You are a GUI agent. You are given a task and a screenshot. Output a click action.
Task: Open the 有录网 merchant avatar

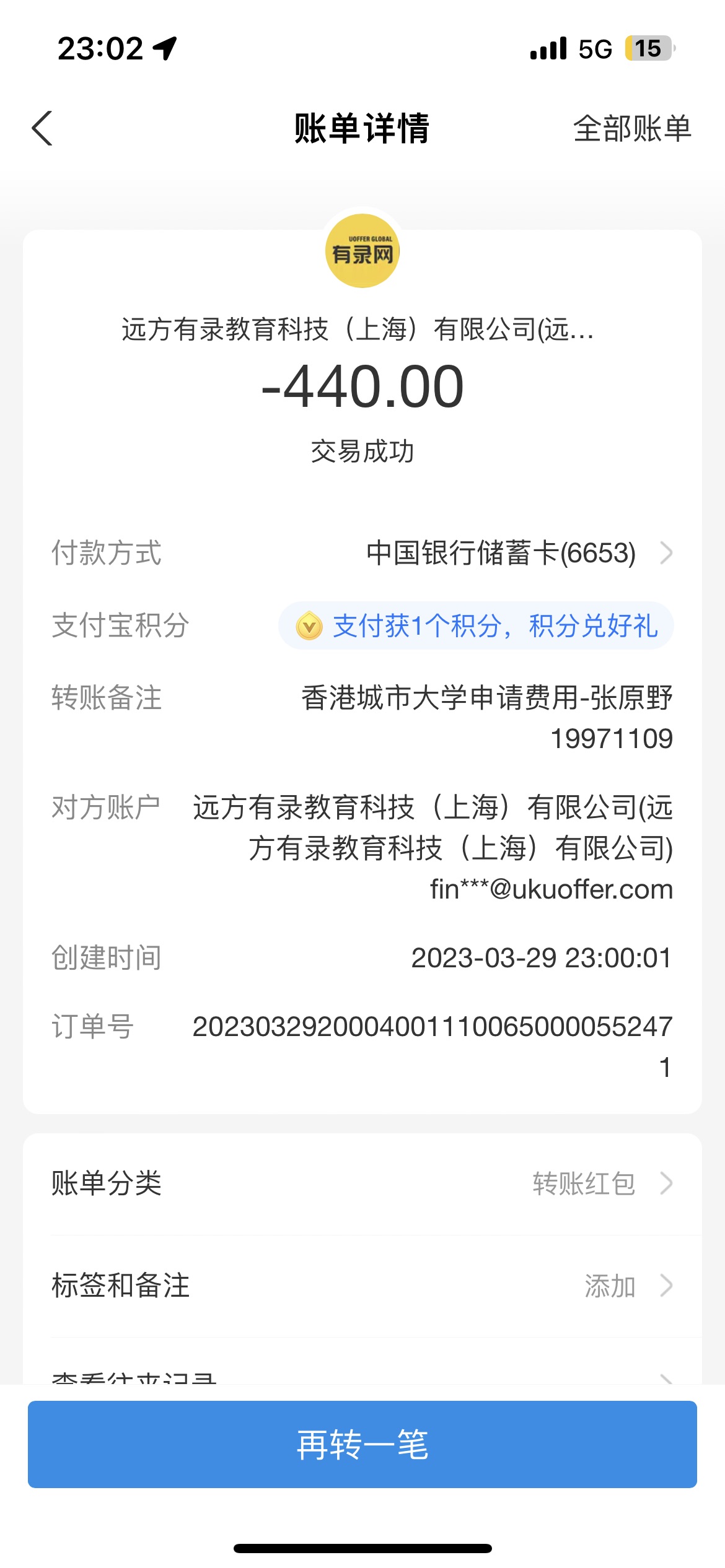[362, 251]
